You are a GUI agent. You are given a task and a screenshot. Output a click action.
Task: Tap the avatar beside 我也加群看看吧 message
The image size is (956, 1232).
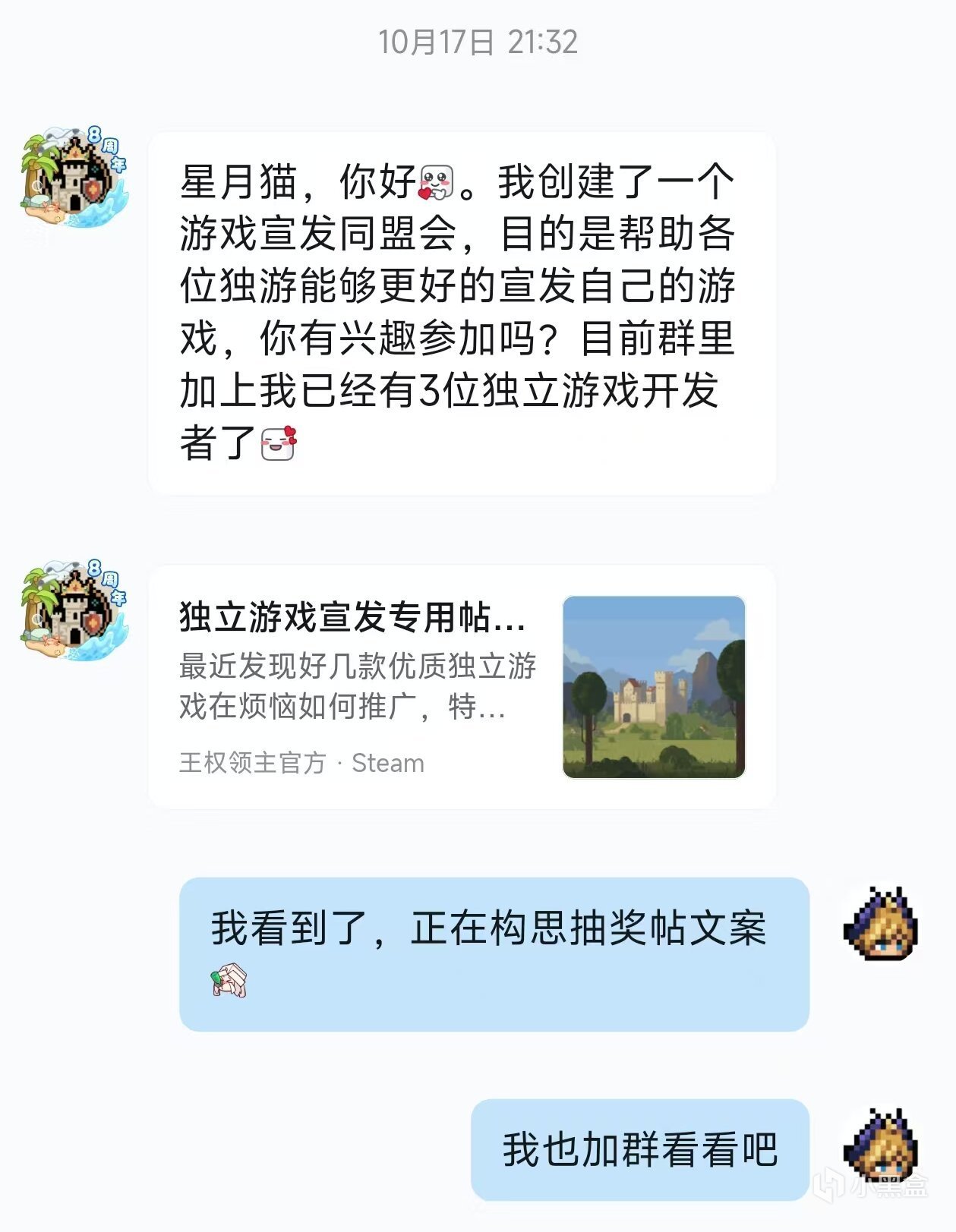pyautogui.click(x=881, y=1146)
